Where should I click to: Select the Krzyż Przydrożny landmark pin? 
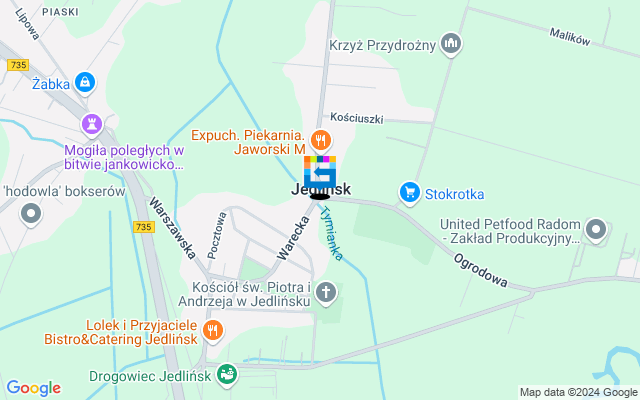(x=450, y=43)
